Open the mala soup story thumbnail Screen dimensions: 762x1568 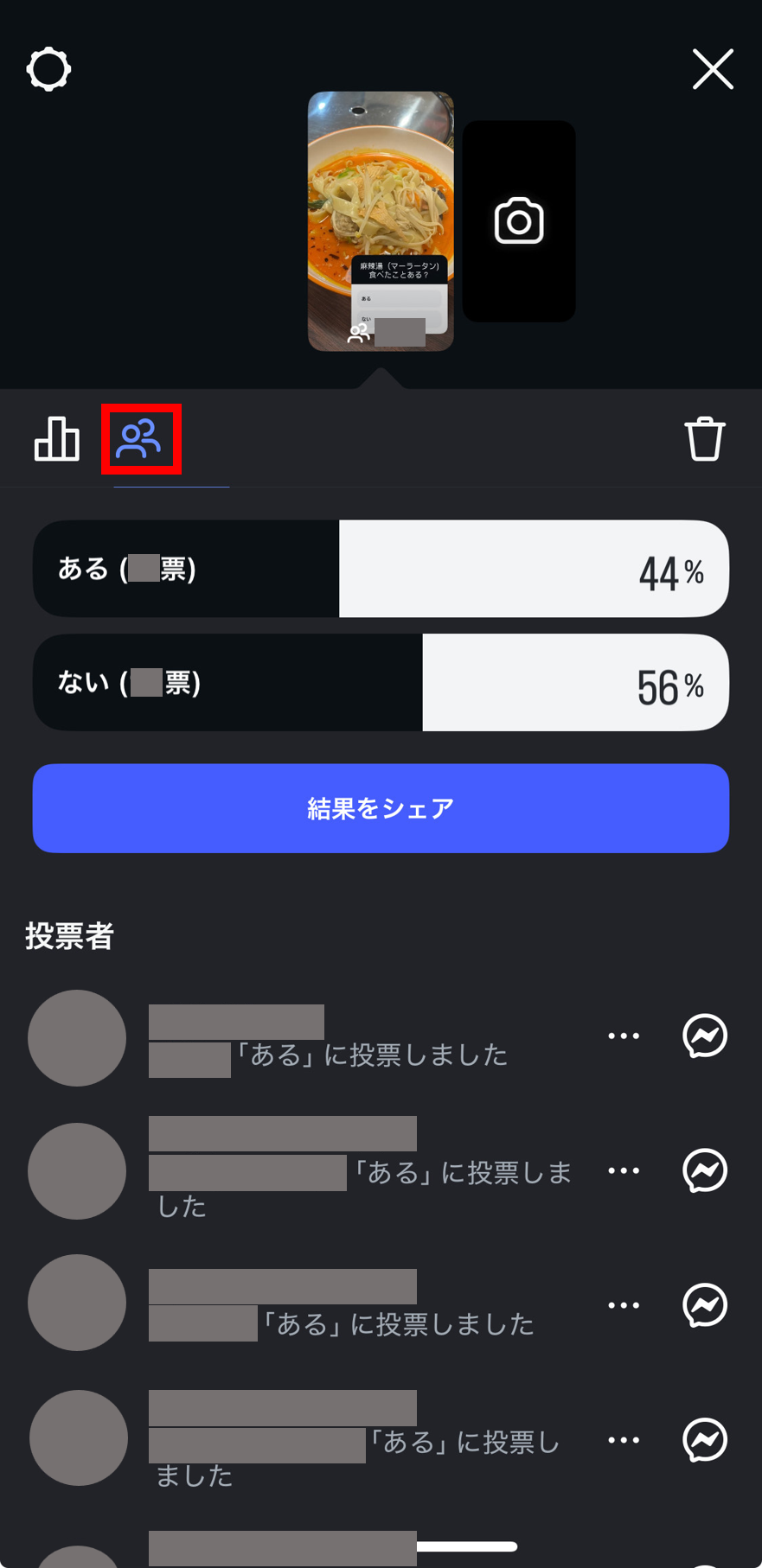click(x=381, y=220)
